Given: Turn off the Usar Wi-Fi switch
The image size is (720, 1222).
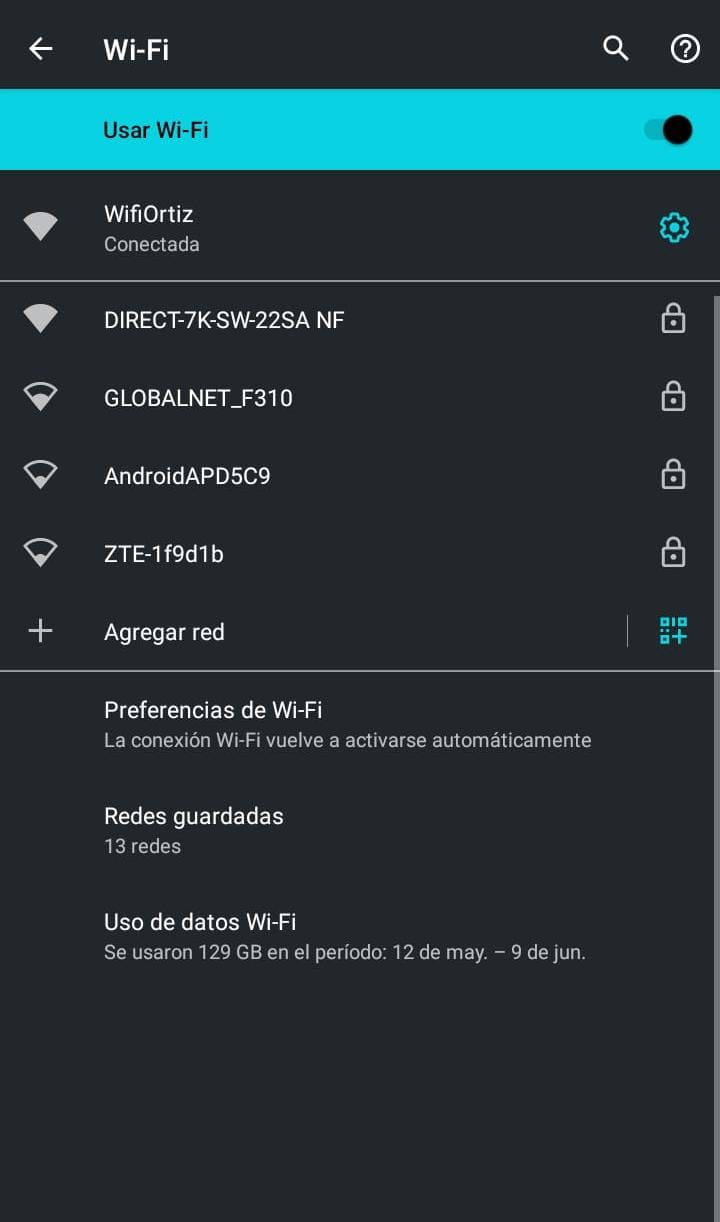Looking at the screenshot, I should click(x=669, y=130).
